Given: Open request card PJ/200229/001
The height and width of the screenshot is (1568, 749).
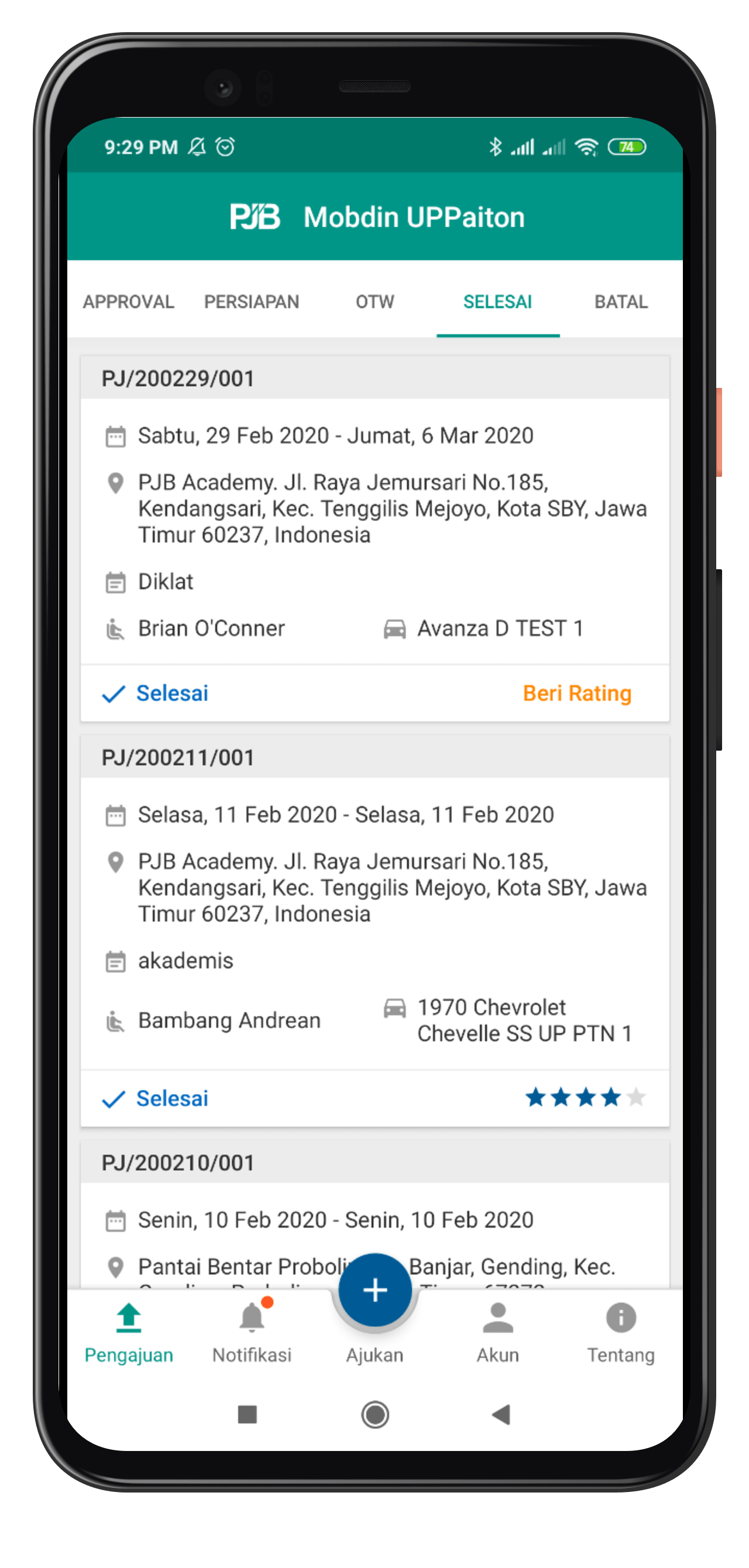Looking at the screenshot, I should coord(374,539).
